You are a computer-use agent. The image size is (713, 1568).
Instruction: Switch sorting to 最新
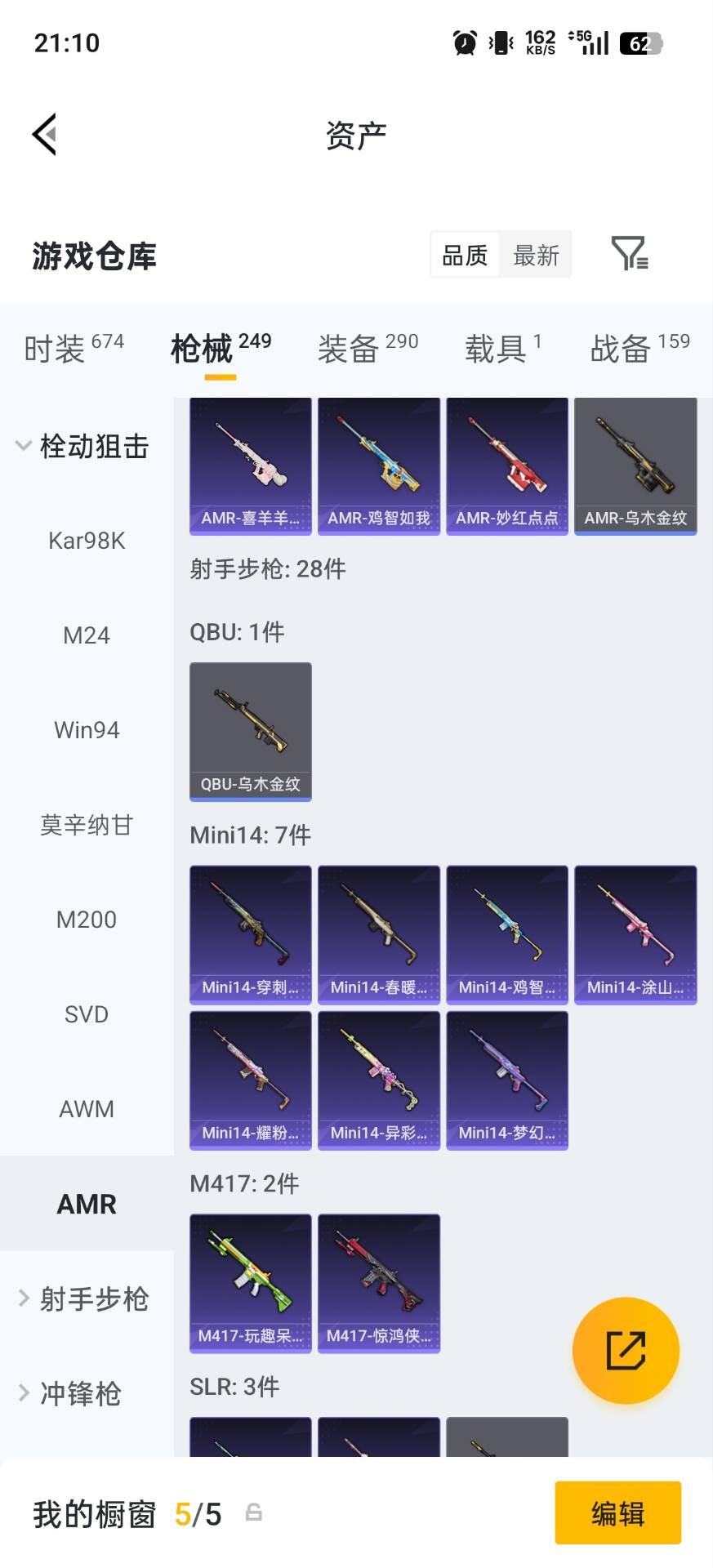536,255
